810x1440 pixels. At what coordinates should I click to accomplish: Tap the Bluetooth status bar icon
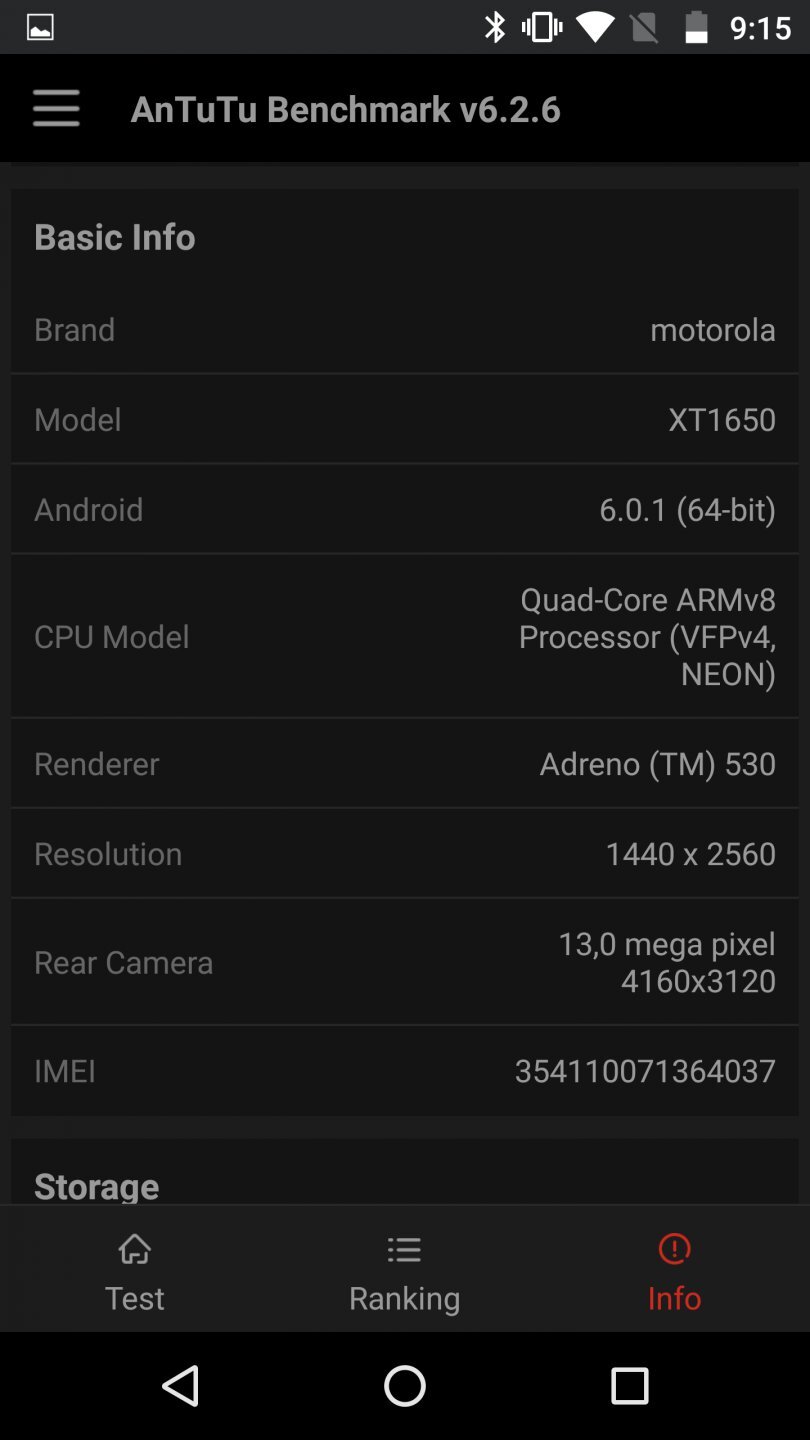pos(495,27)
